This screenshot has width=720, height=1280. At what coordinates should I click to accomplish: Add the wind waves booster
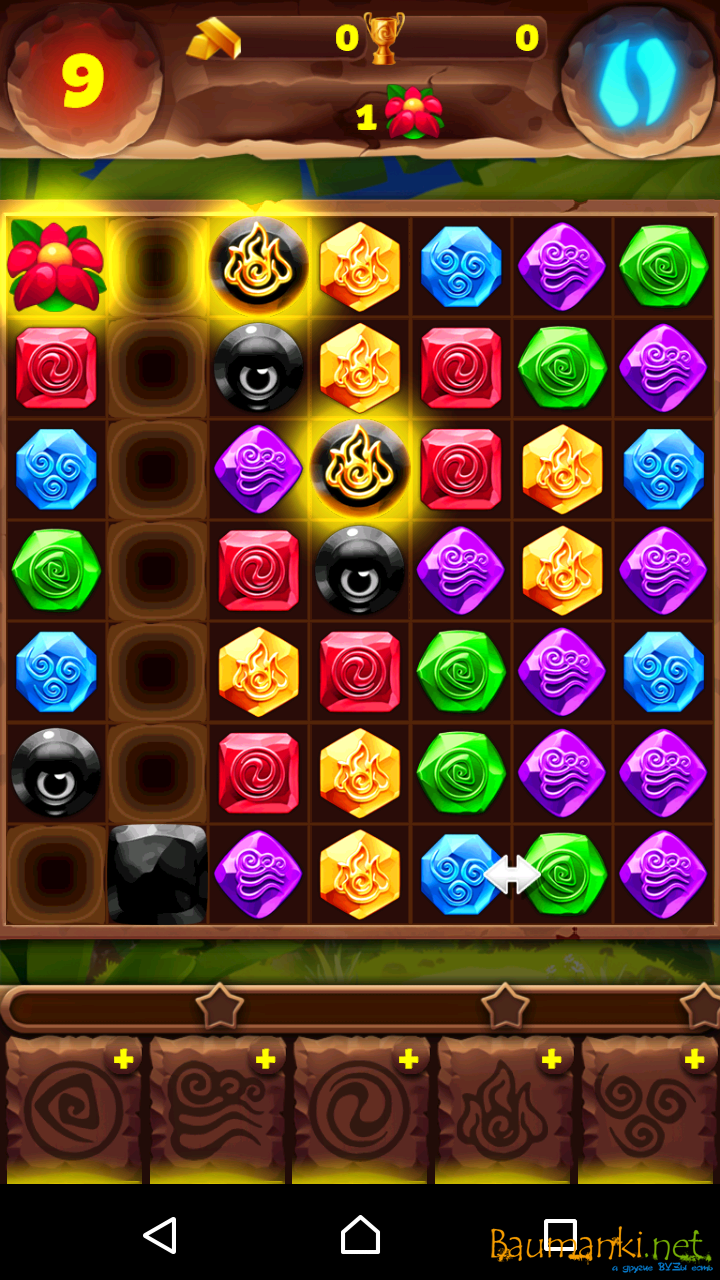point(266,1060)
